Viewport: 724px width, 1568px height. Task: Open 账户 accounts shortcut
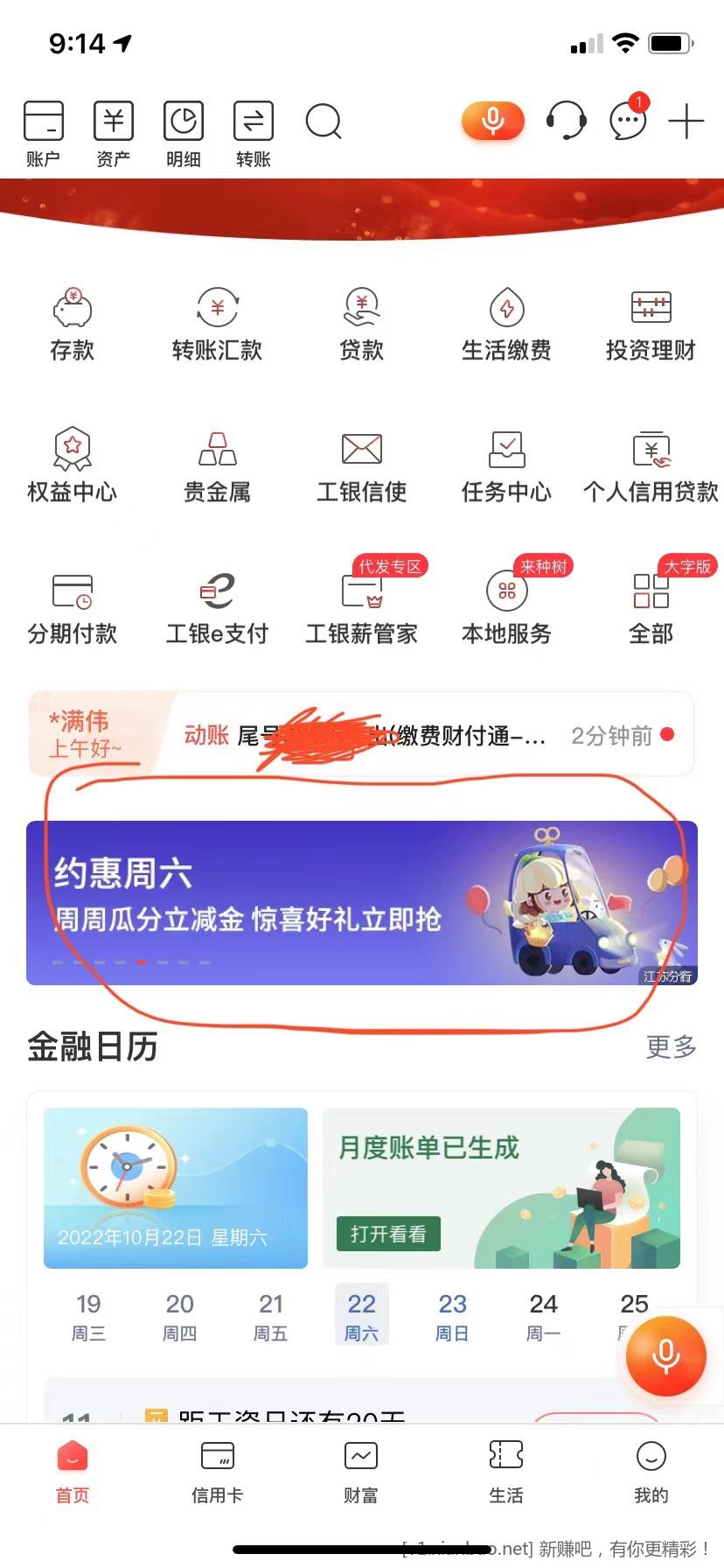pyautogui.click(x=43, y=133)
